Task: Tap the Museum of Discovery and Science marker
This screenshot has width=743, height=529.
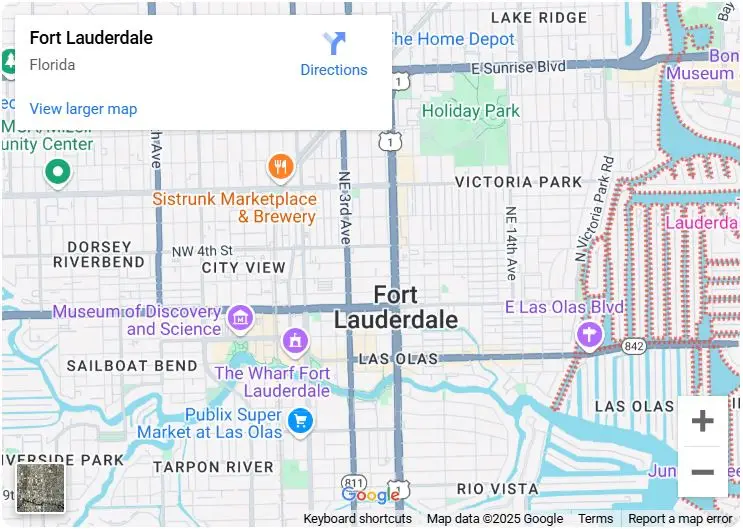Action: (x=239, y=319)
